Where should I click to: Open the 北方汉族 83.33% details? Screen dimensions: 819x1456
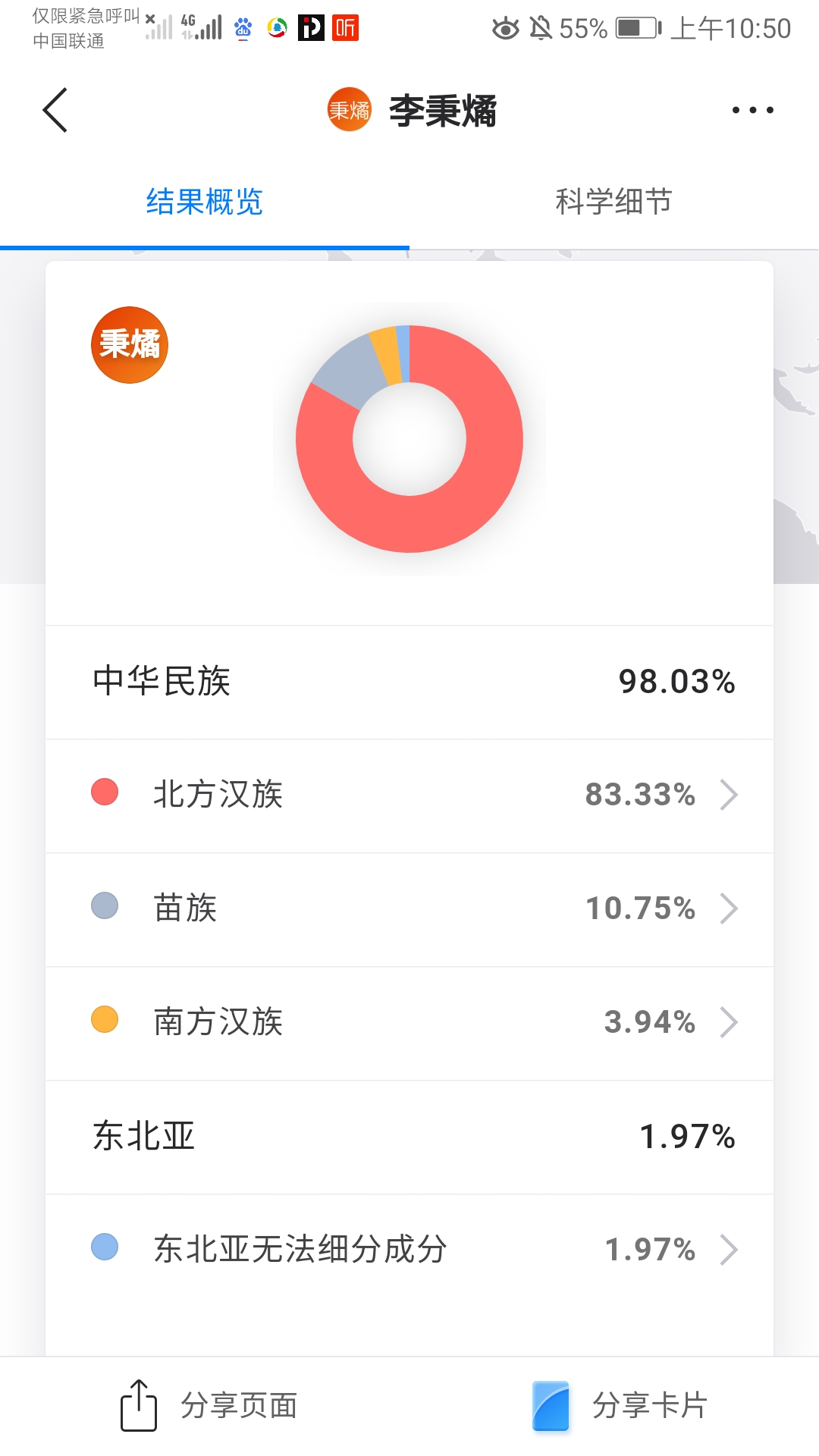point(409,795)
